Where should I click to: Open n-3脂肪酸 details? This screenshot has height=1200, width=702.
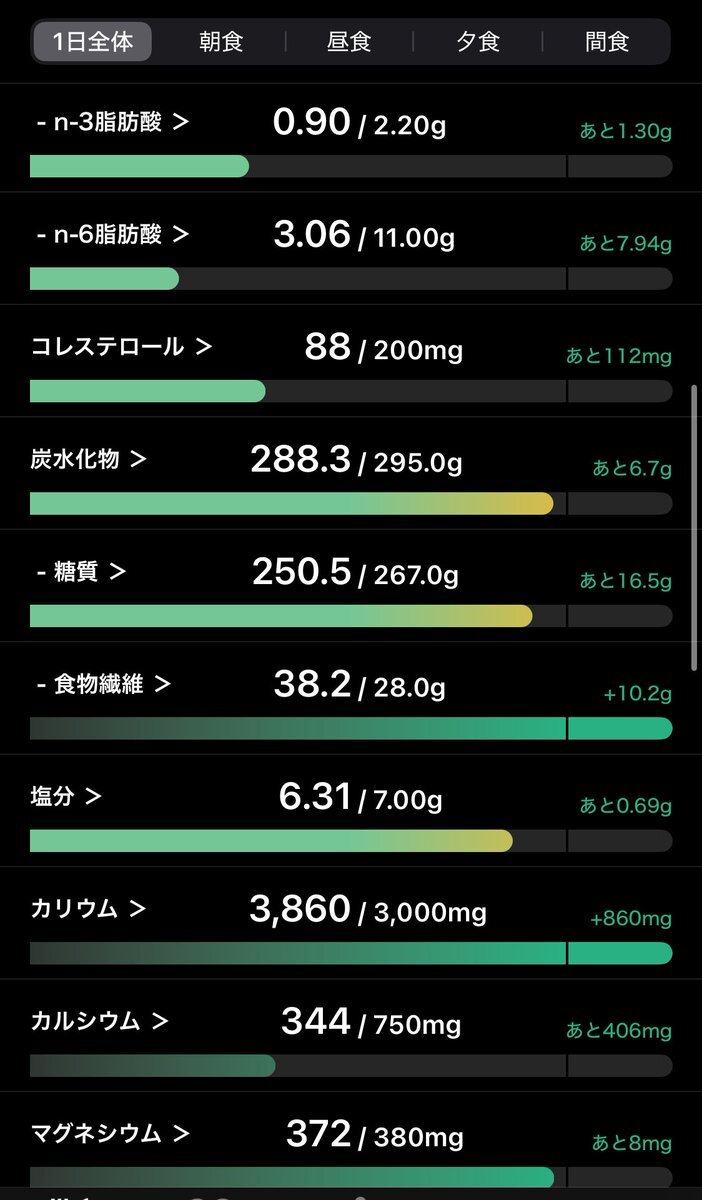[x=112, y=123]
